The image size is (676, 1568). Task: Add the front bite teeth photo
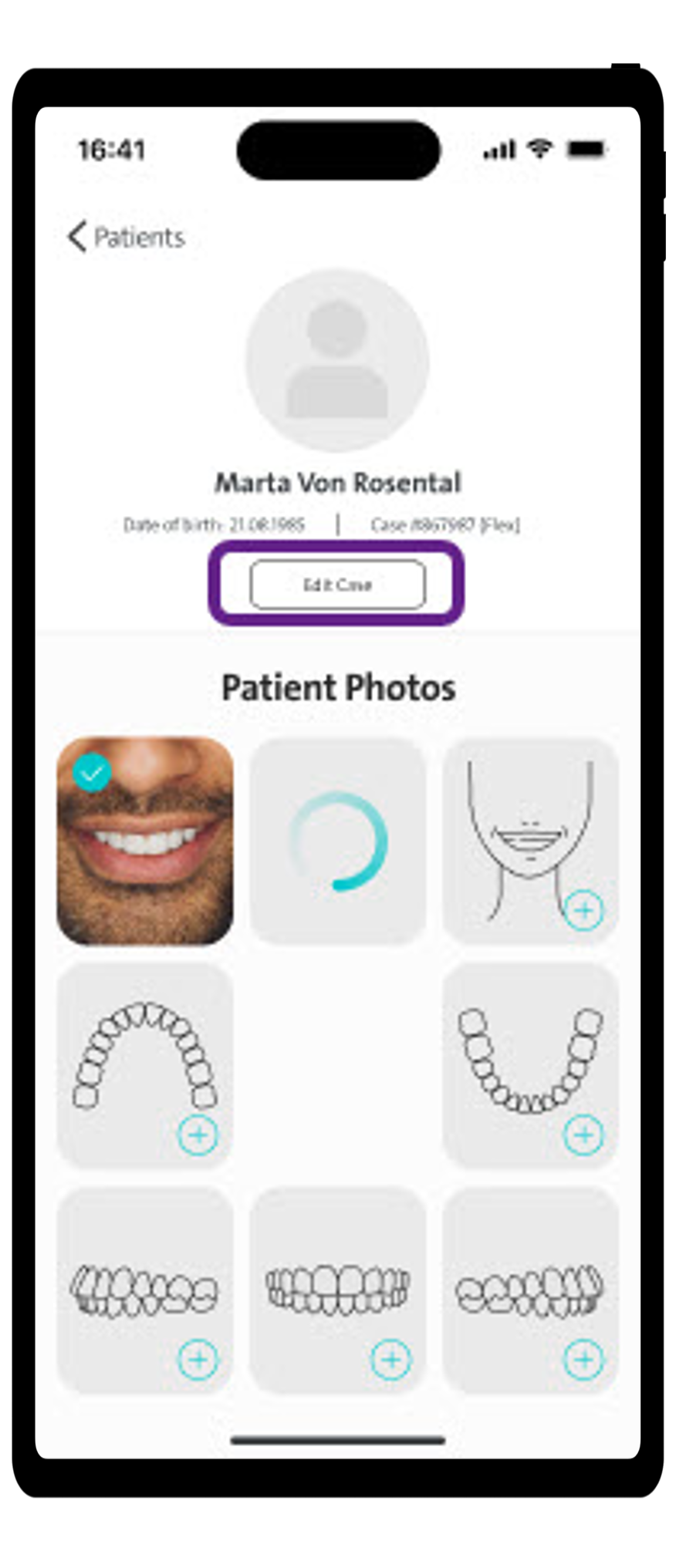[390, 1359]
